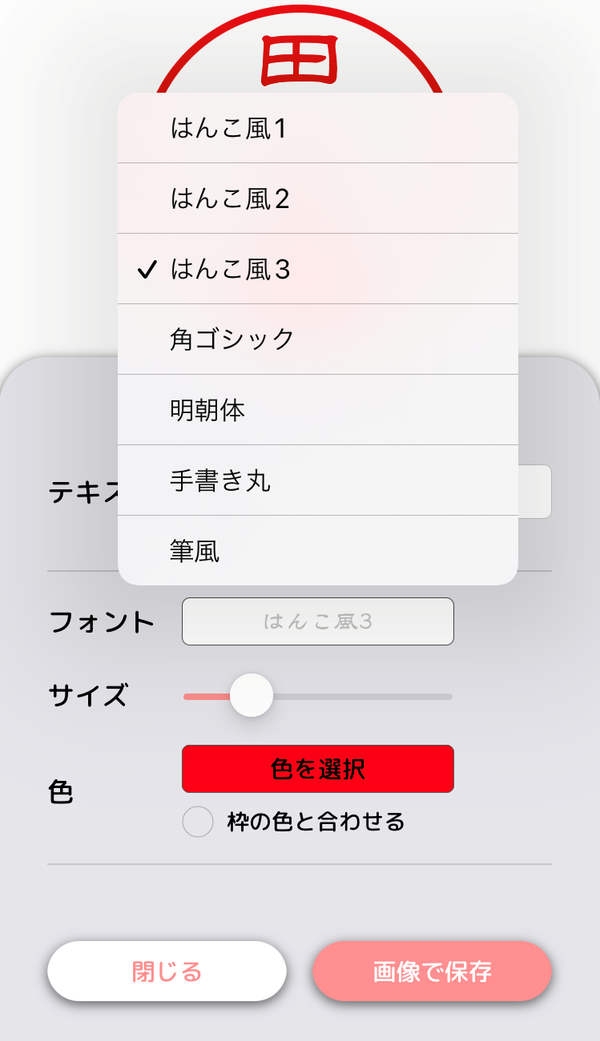Tap the 閉じる button
600x1041 pixels.
[167, 971]
